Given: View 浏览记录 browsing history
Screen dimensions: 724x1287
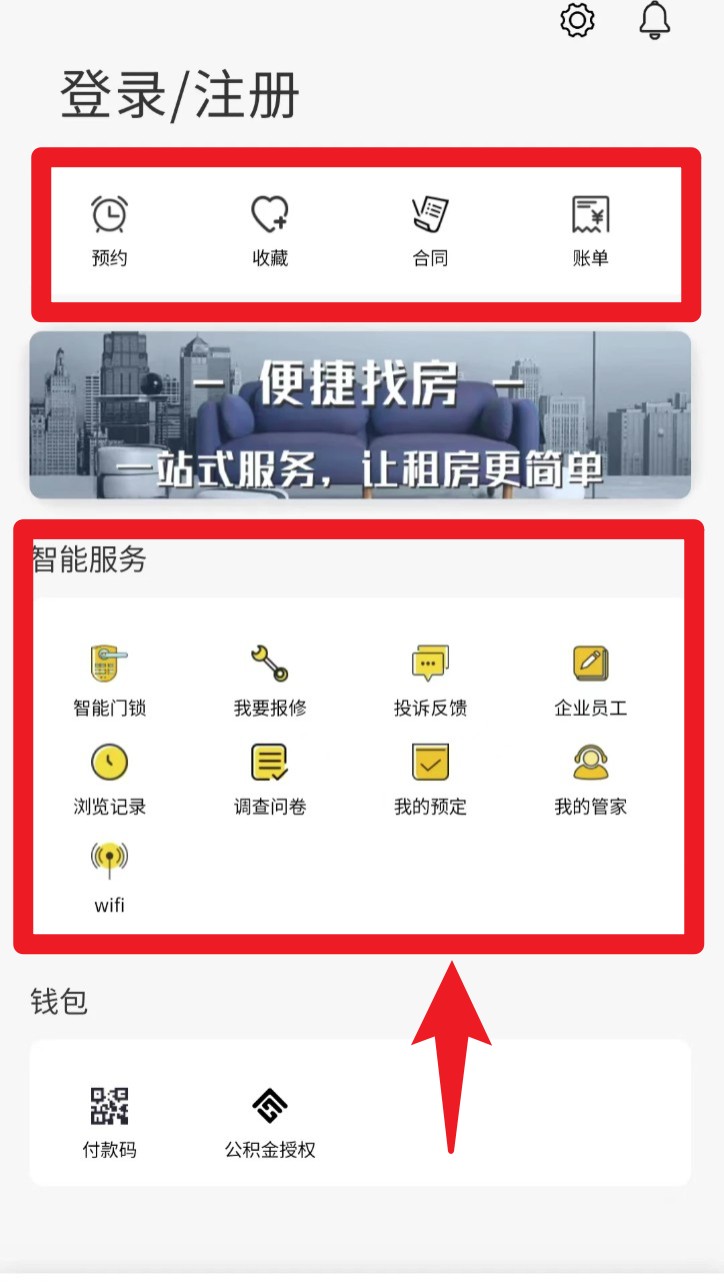Looking at the screenshot, I should click(110, 779).
